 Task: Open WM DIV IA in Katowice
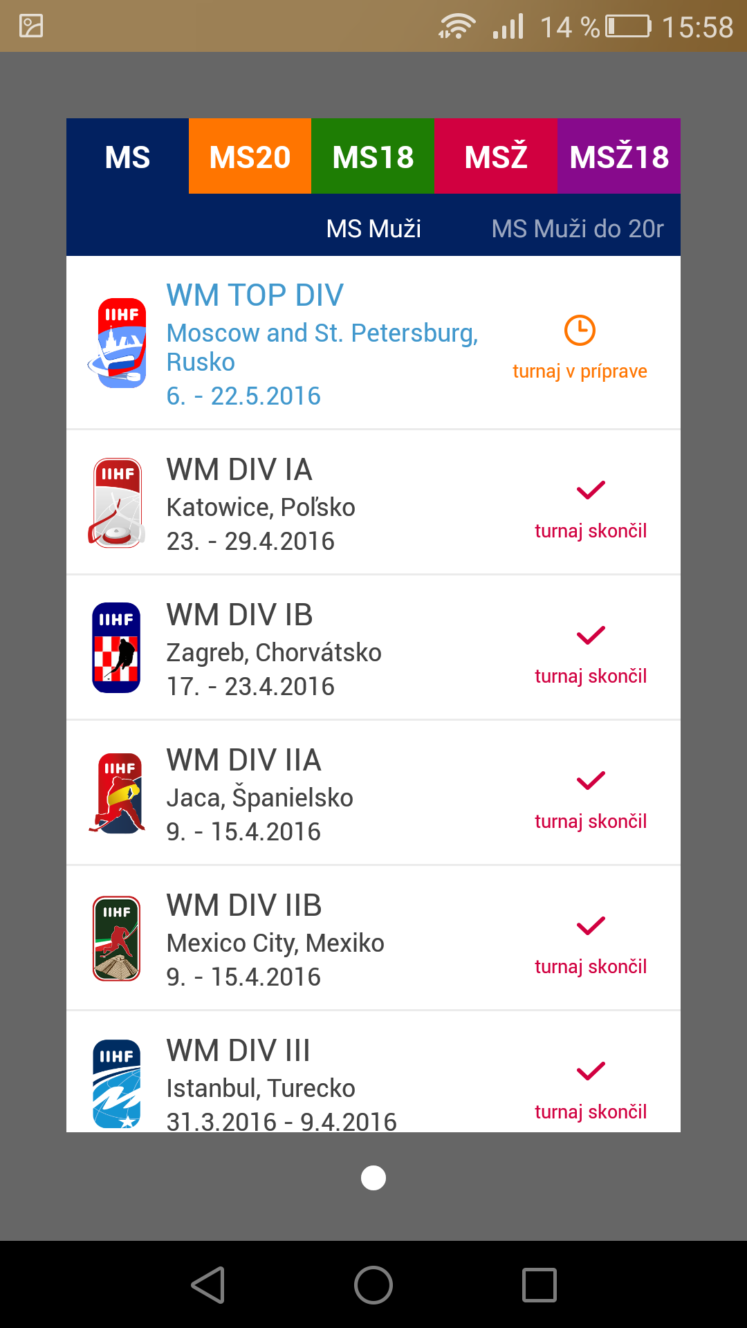coord(373,503)
